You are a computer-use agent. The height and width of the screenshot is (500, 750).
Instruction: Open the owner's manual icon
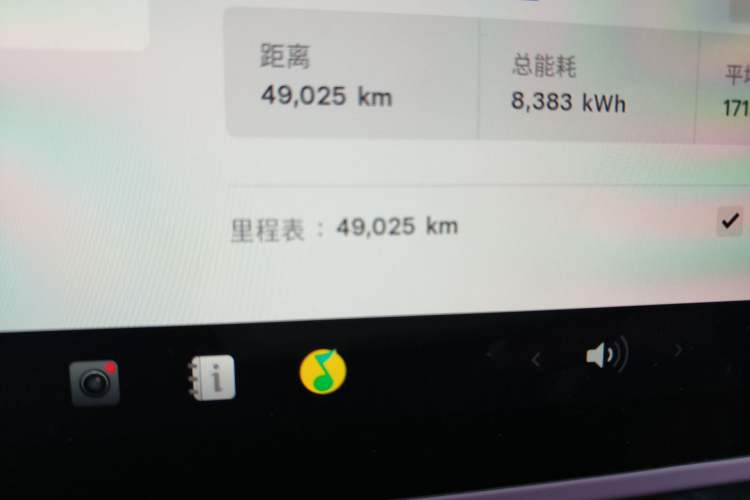point(211,378)
